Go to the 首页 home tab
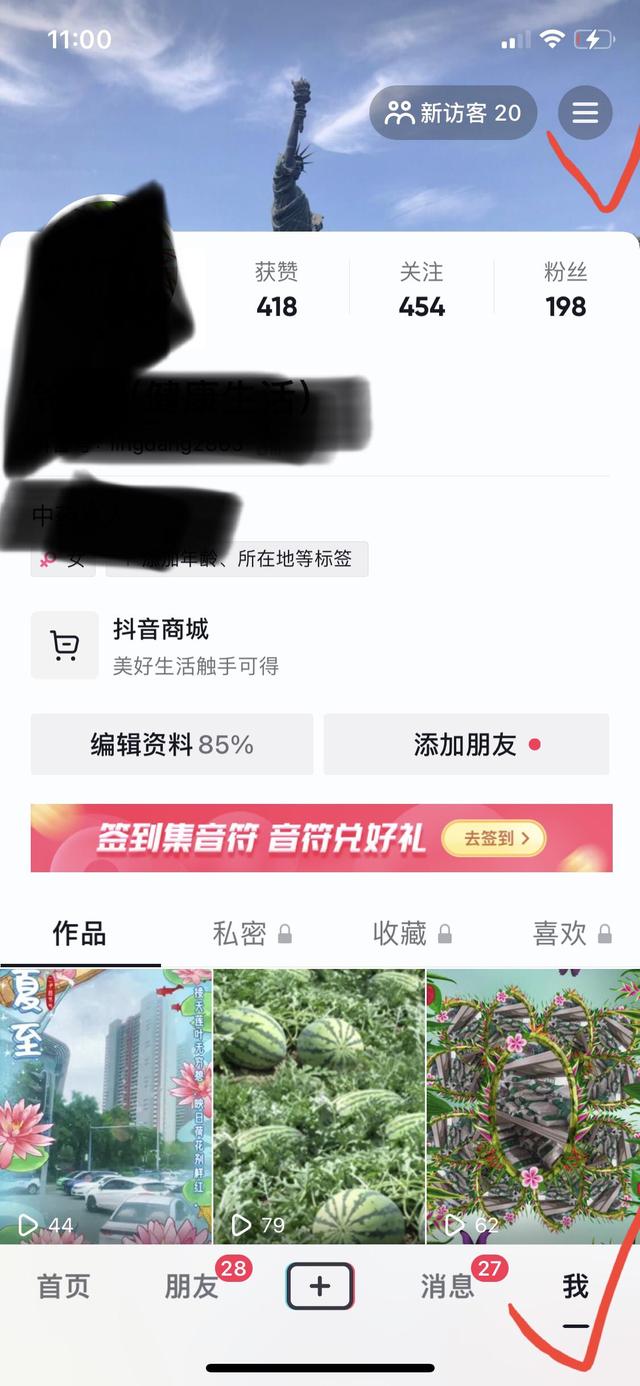 point(64,1286)
